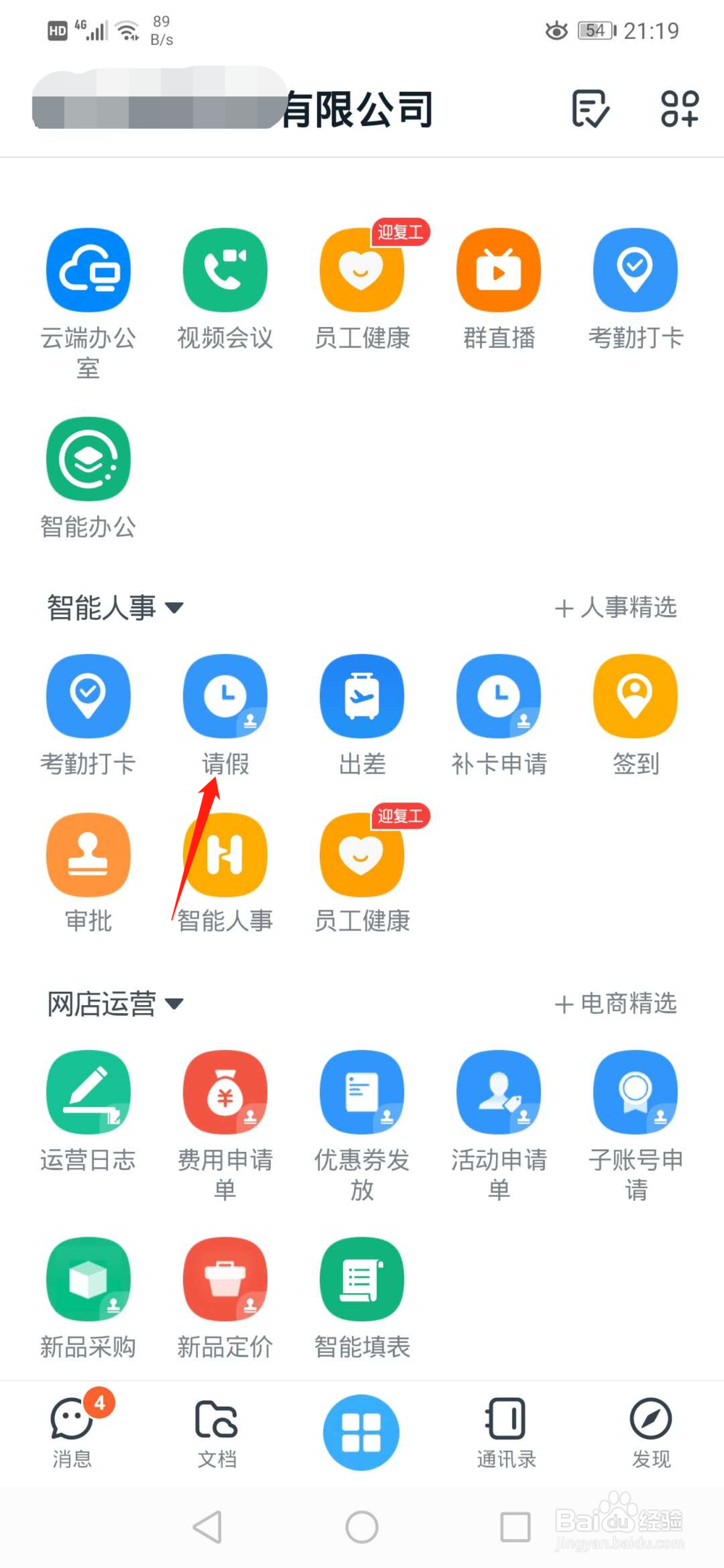Open the 运营日志 operation log

(88, 1109)
